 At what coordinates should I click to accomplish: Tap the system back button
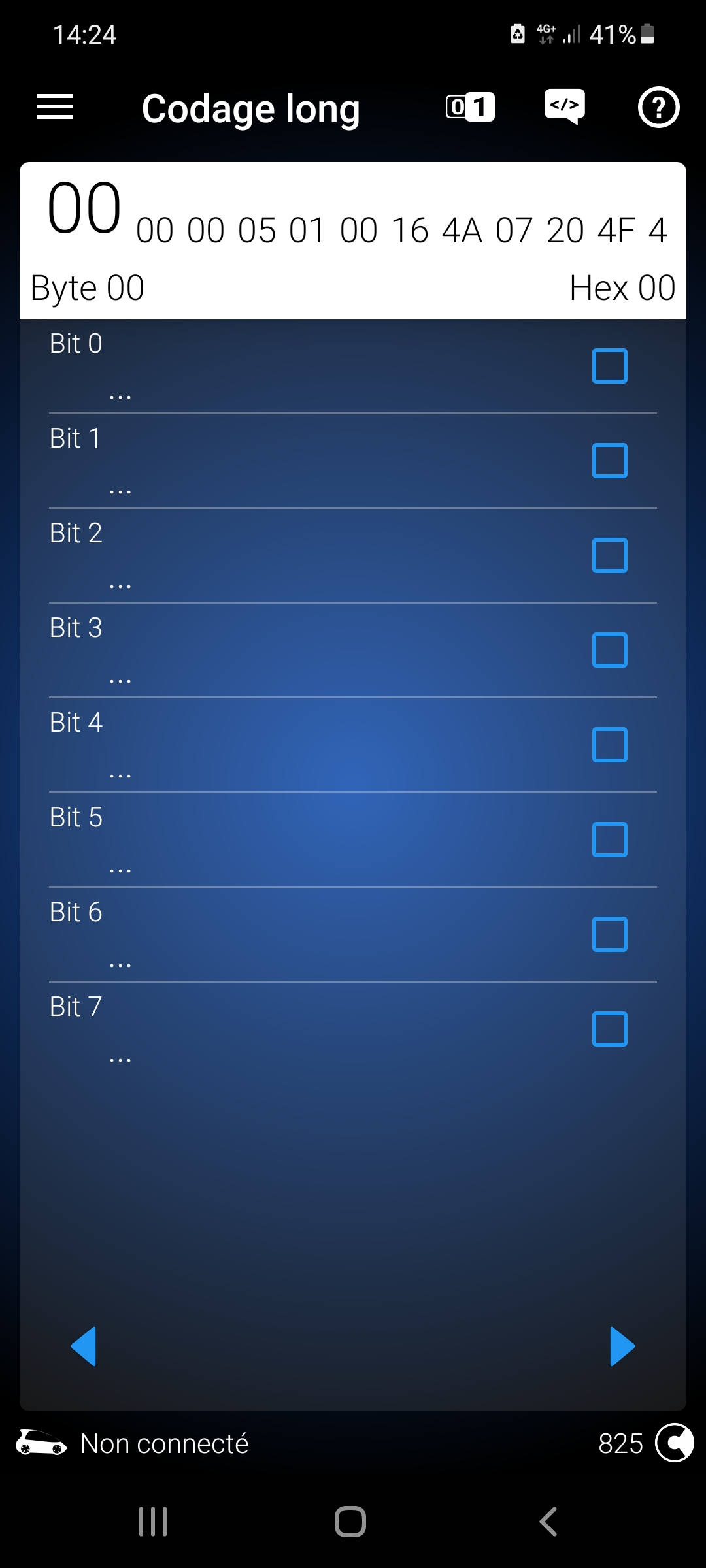[548, 1522]
